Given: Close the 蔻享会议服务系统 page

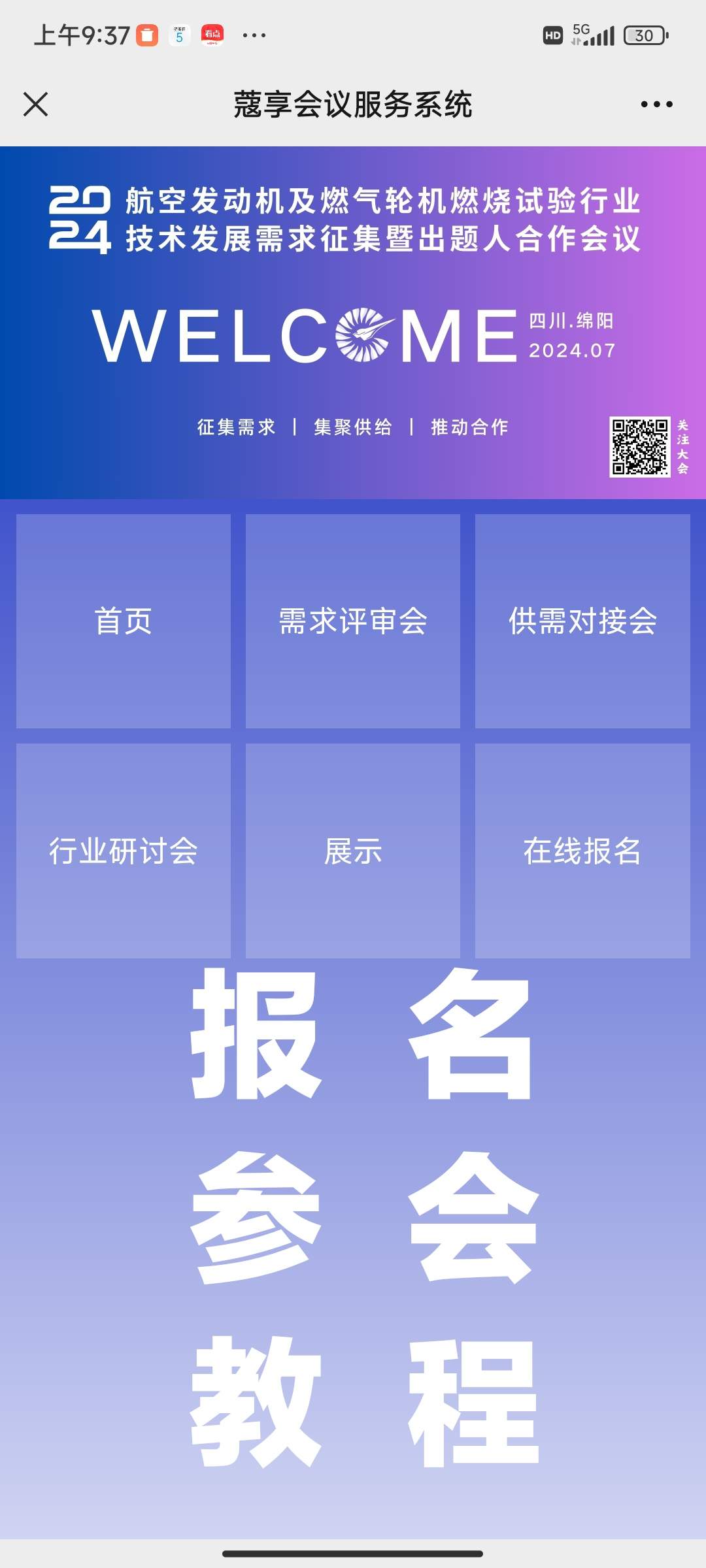Looking at the screenshot, I should coord(35,104).
